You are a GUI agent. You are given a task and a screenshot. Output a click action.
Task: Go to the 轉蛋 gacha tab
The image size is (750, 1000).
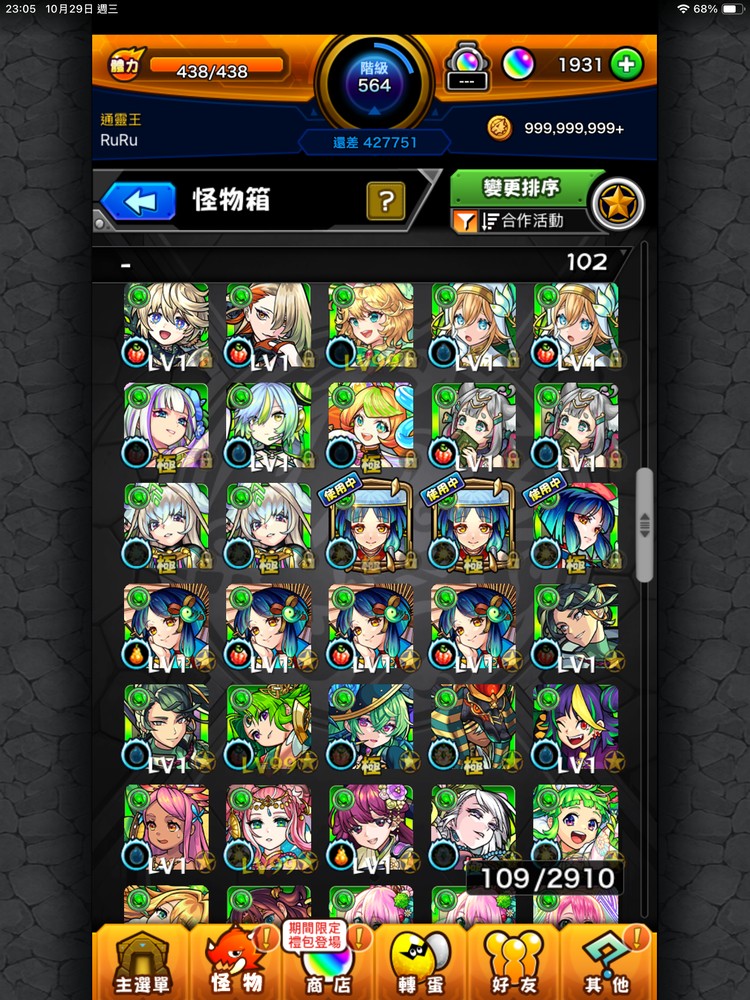tap(420, 963)
